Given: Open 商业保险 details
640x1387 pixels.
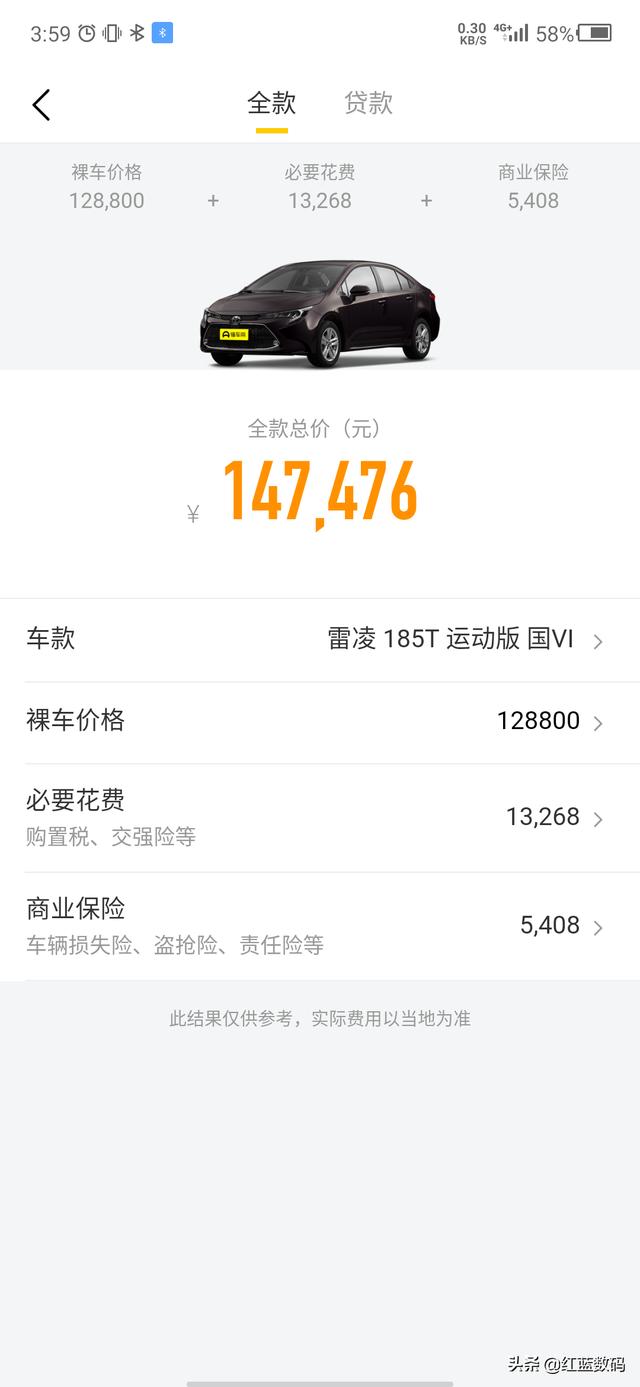Looking at the screenshot, I should [320, 926].
